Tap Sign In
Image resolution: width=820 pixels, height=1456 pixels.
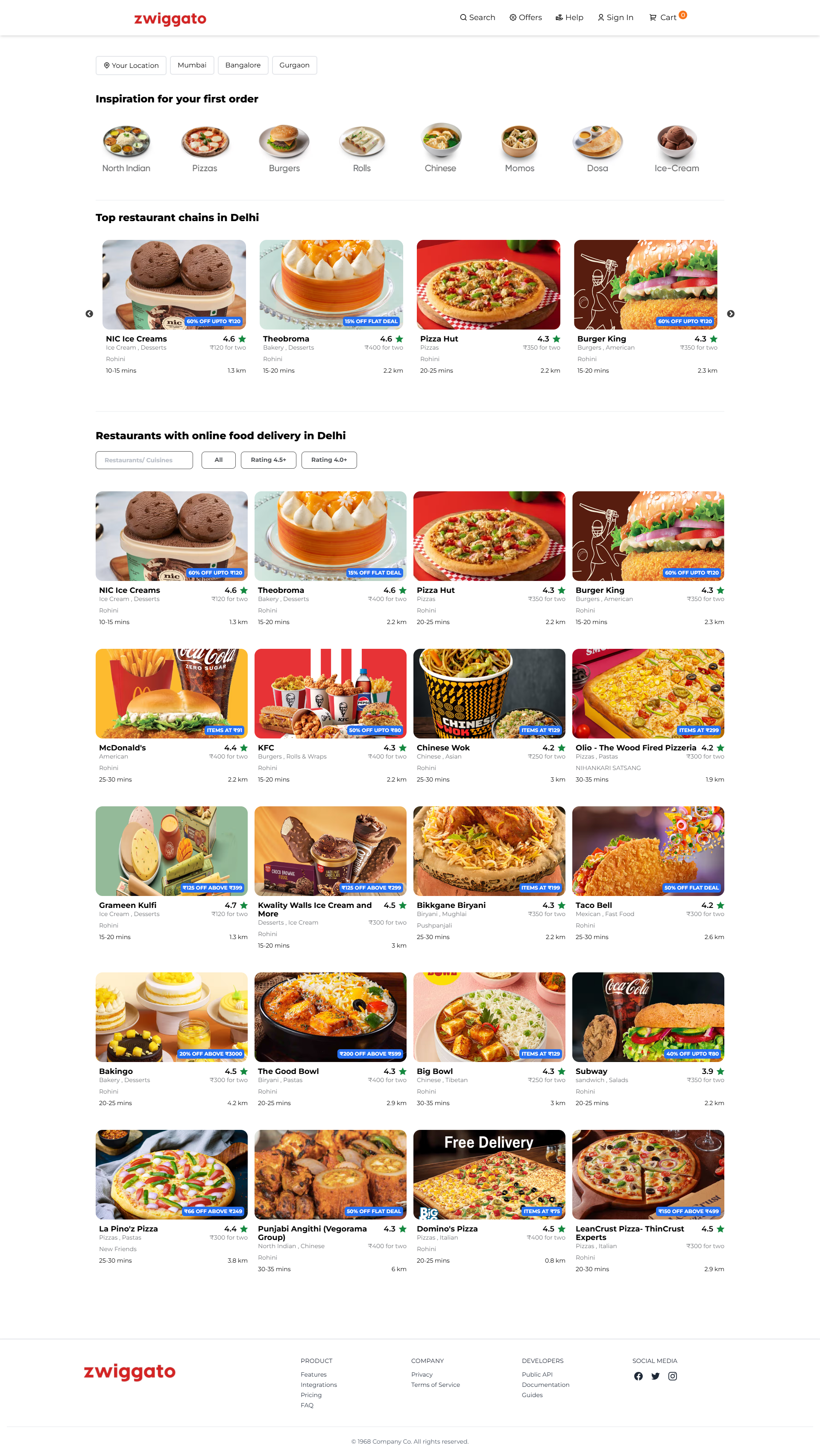point(615,18)
